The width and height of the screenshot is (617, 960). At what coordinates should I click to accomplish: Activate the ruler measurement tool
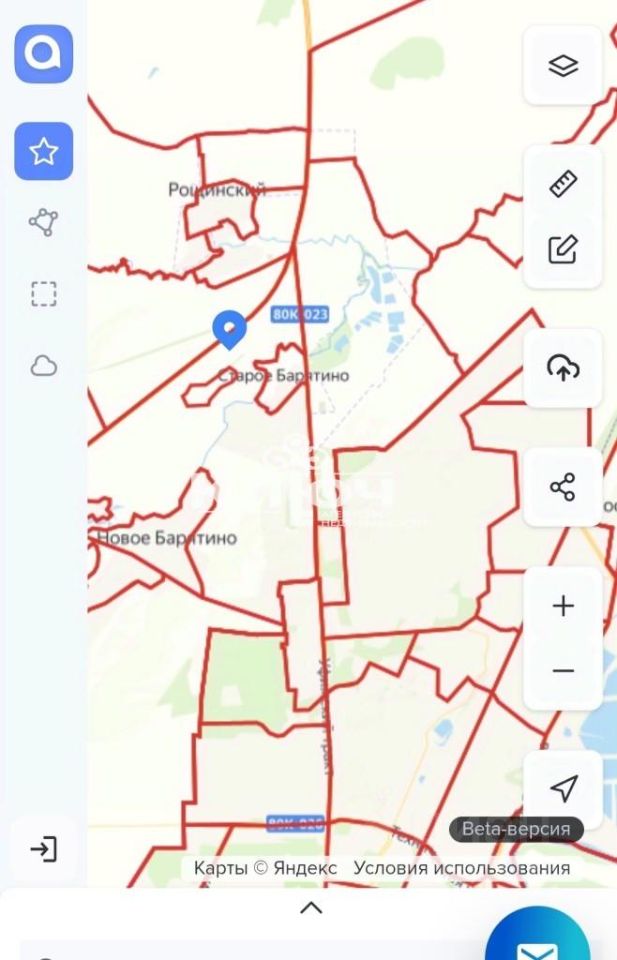563,185
